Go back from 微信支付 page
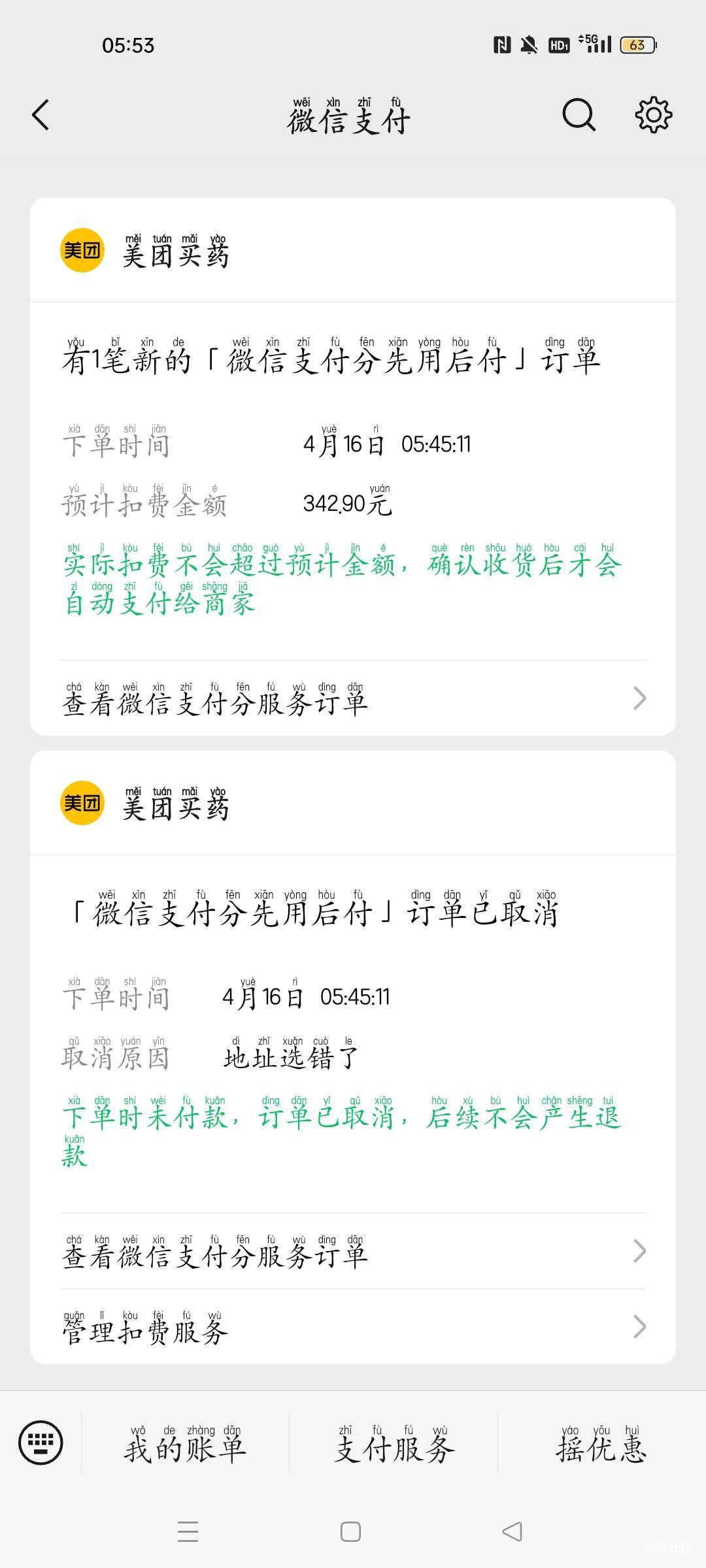 pos(41,115)
